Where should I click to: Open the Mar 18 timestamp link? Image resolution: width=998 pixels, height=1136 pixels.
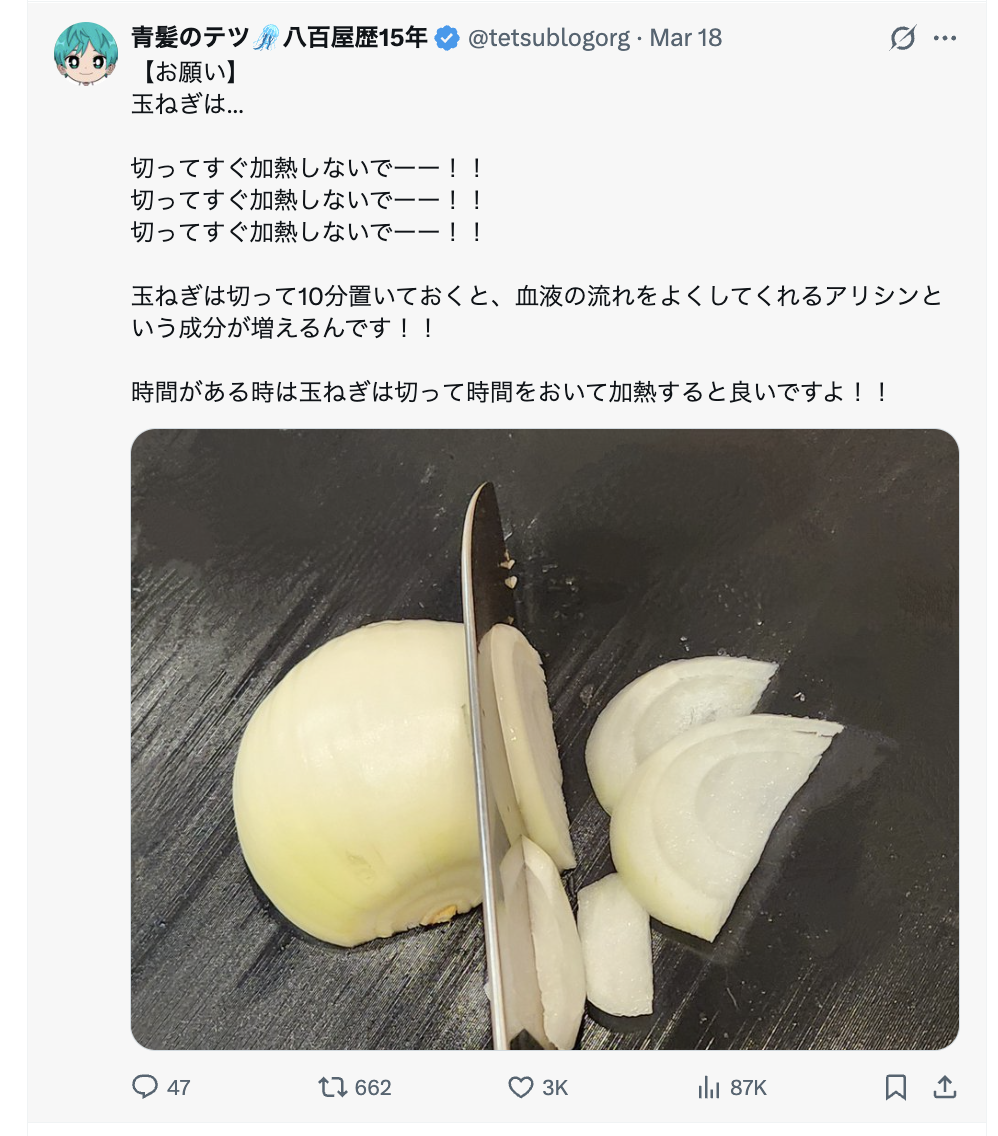pos(685,39)
